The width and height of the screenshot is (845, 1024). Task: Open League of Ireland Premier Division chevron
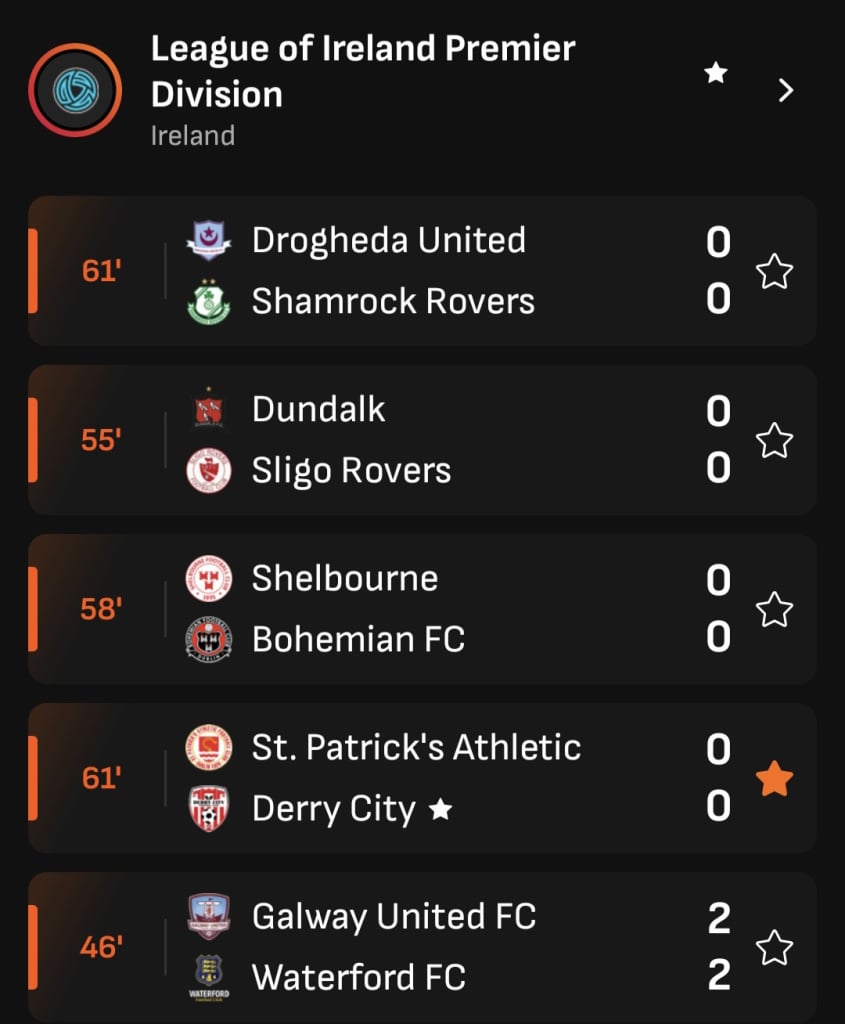(x=786, y=91)
